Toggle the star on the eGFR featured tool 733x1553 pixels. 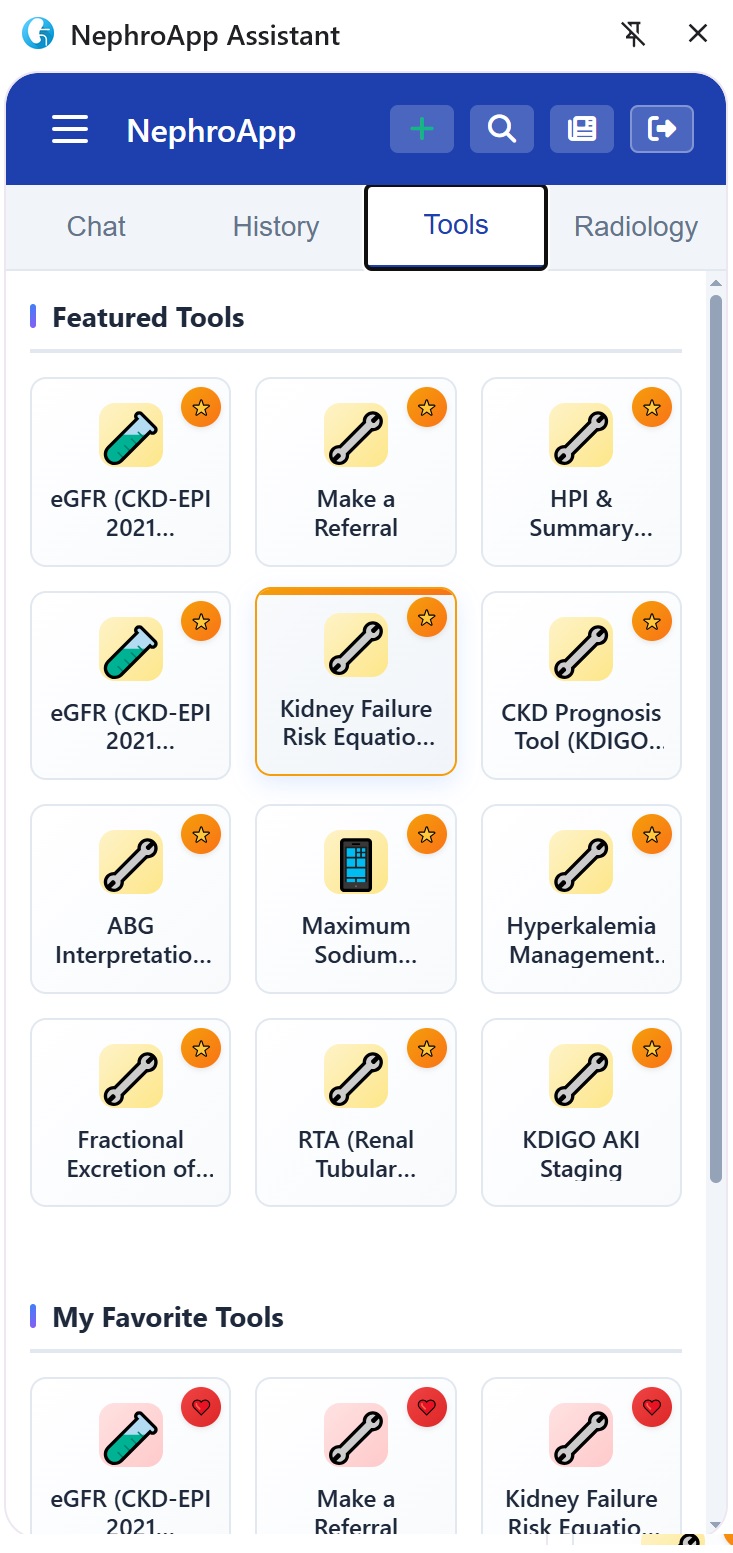[x=201, y=407]
